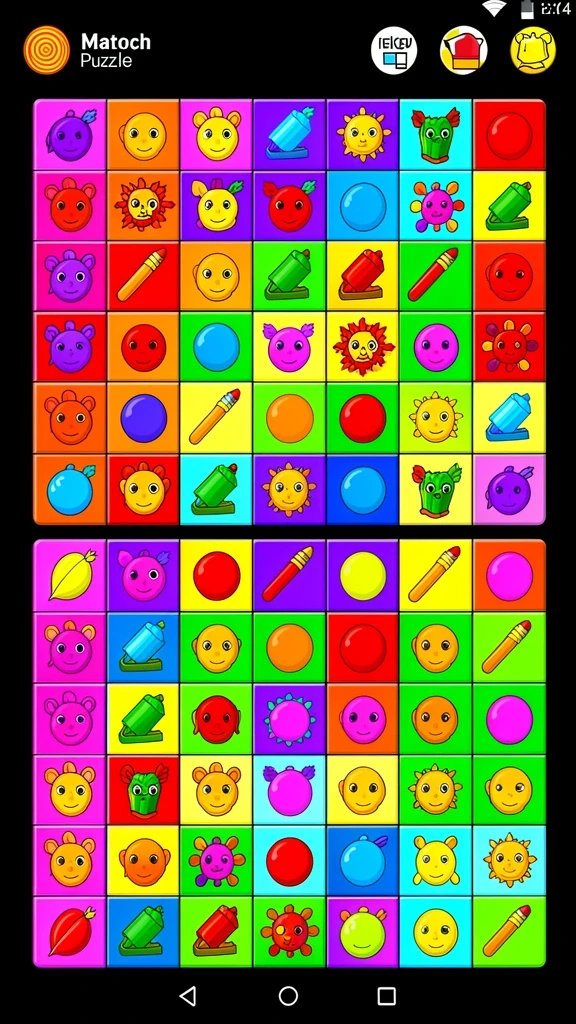Viewport: 576px width, 1024px height.
Task: Tap the pink ball tile on orange background
Action: 509,575
